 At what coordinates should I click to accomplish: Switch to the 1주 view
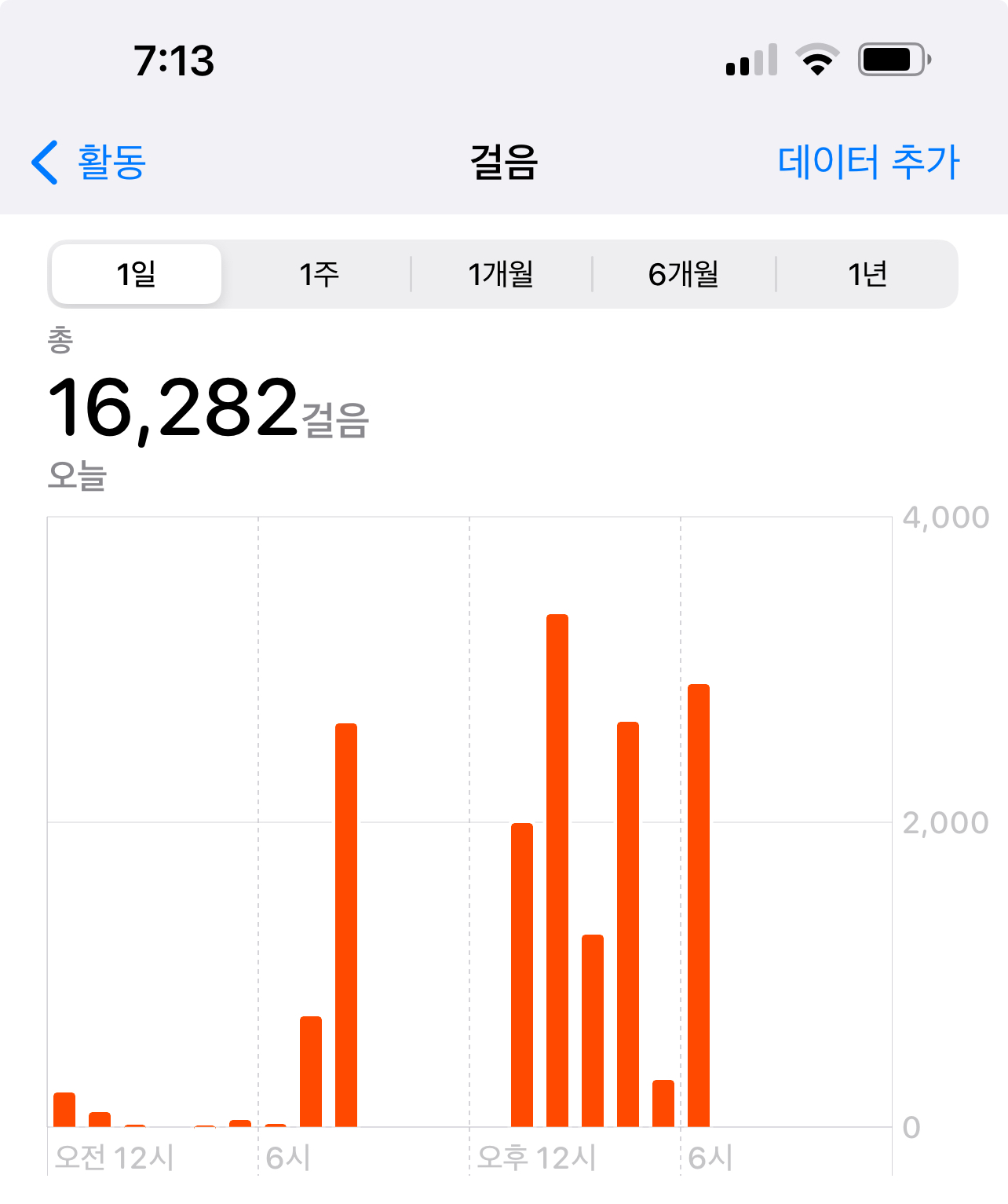(319, 274)
